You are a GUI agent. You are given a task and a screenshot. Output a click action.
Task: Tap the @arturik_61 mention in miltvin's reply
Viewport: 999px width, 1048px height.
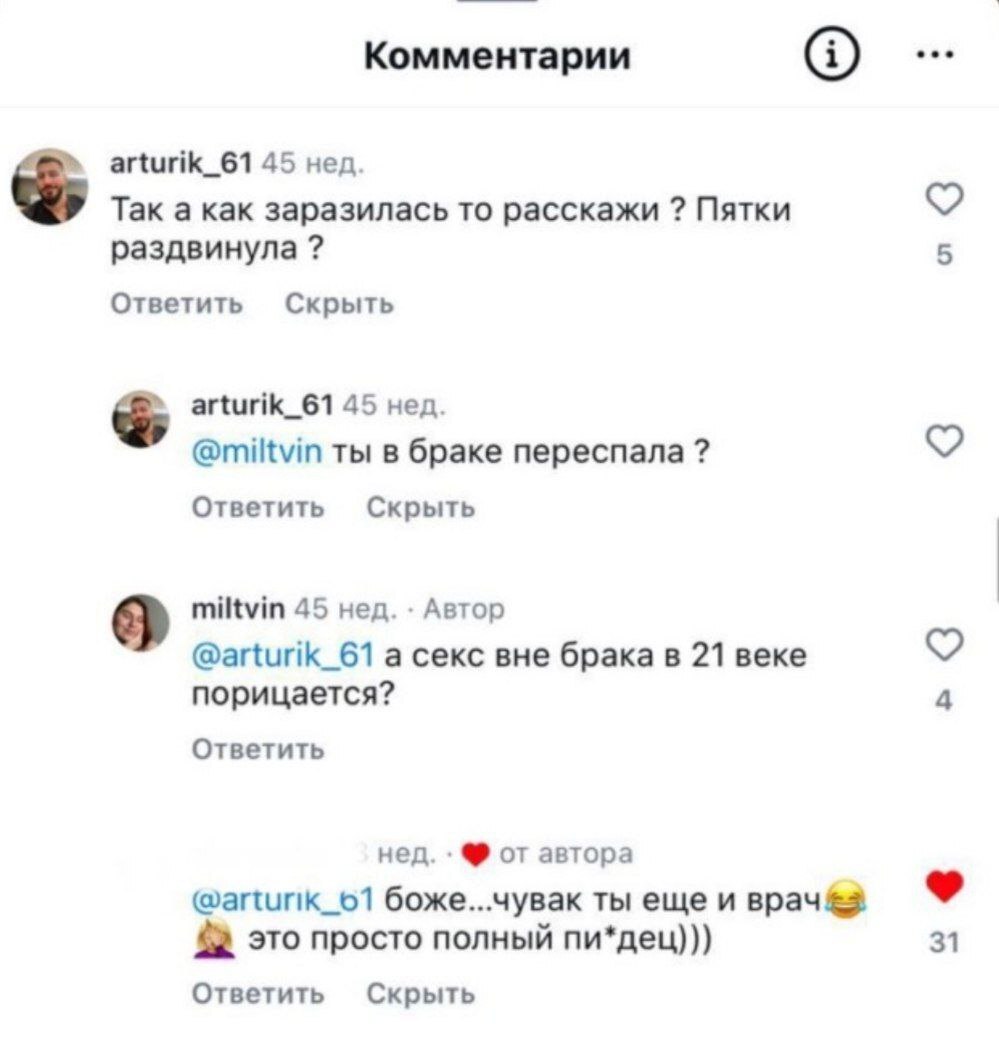284,657
